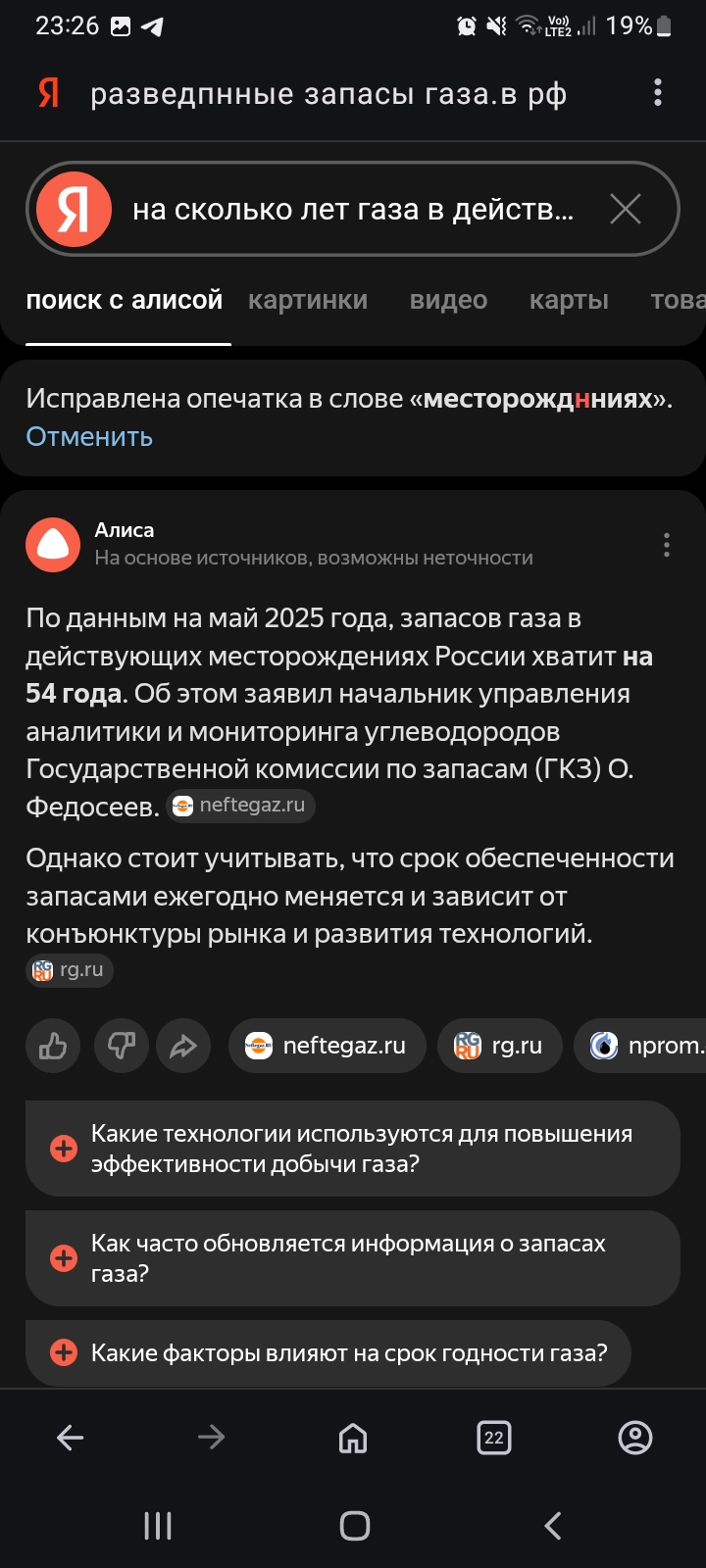Open the profile account icon
The height and width of the screenshot is (1568, 706).
[x=635, y=1438]
